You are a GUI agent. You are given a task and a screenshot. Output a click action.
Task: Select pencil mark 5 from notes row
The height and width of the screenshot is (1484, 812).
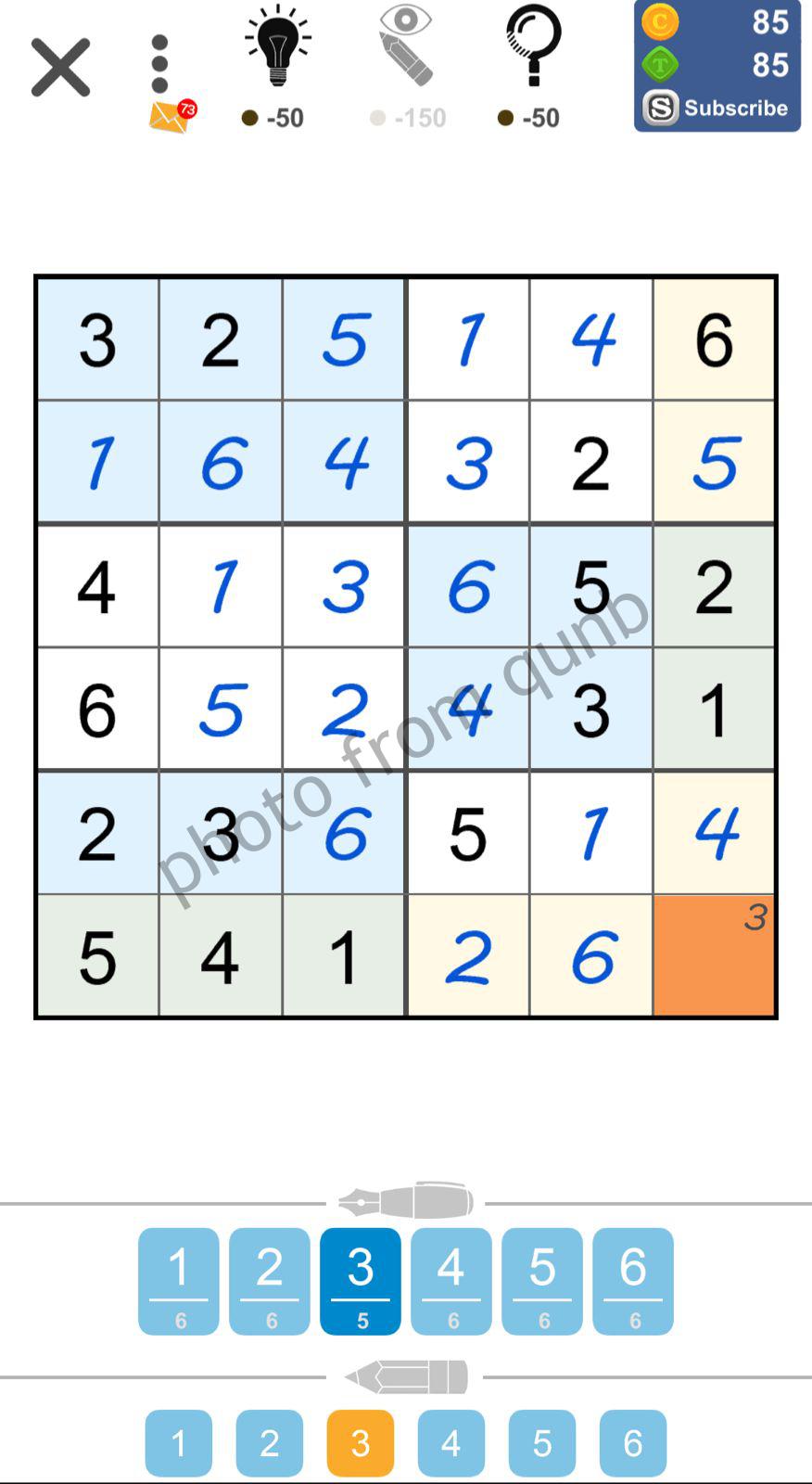pyautogui.click(x=541, y=1442)
